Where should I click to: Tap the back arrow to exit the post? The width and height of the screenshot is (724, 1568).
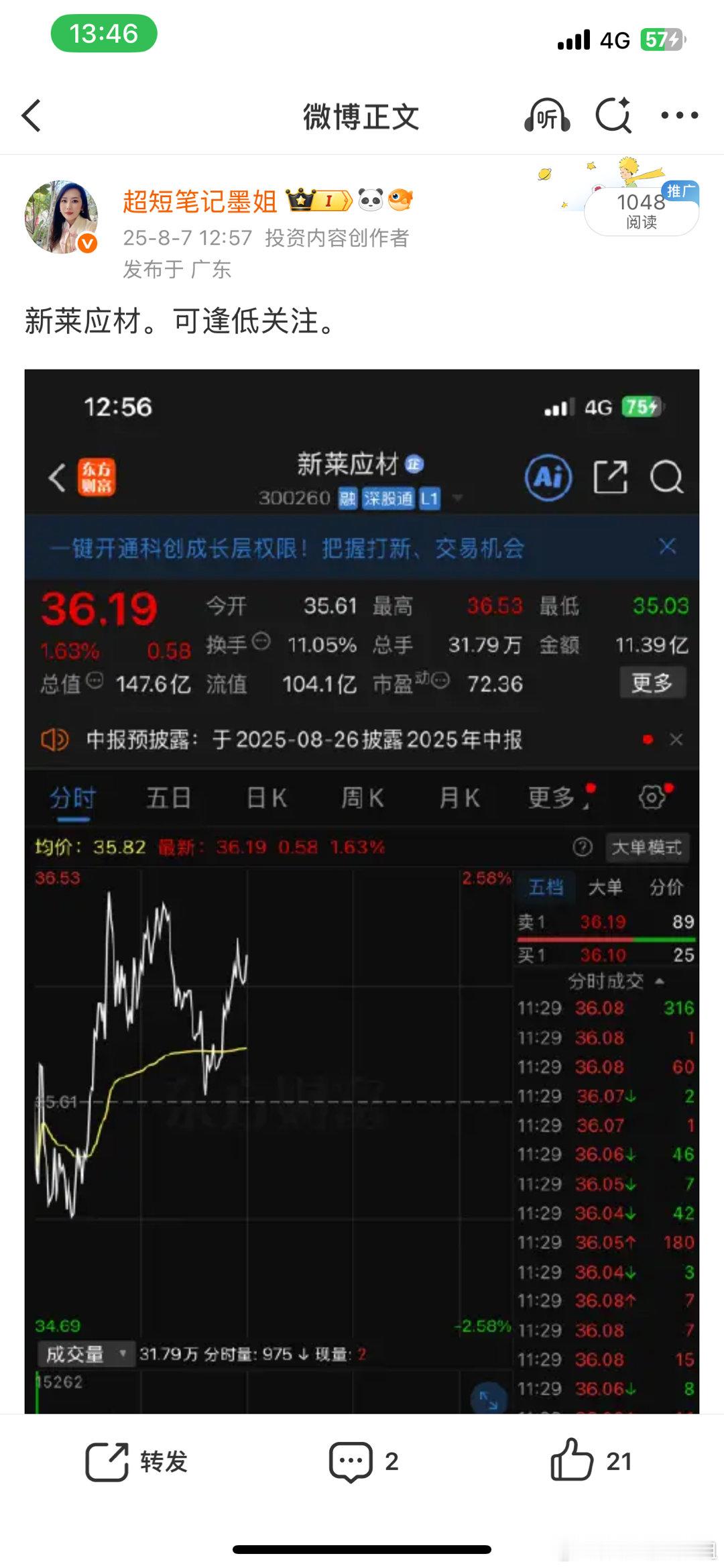coord(32,115)
